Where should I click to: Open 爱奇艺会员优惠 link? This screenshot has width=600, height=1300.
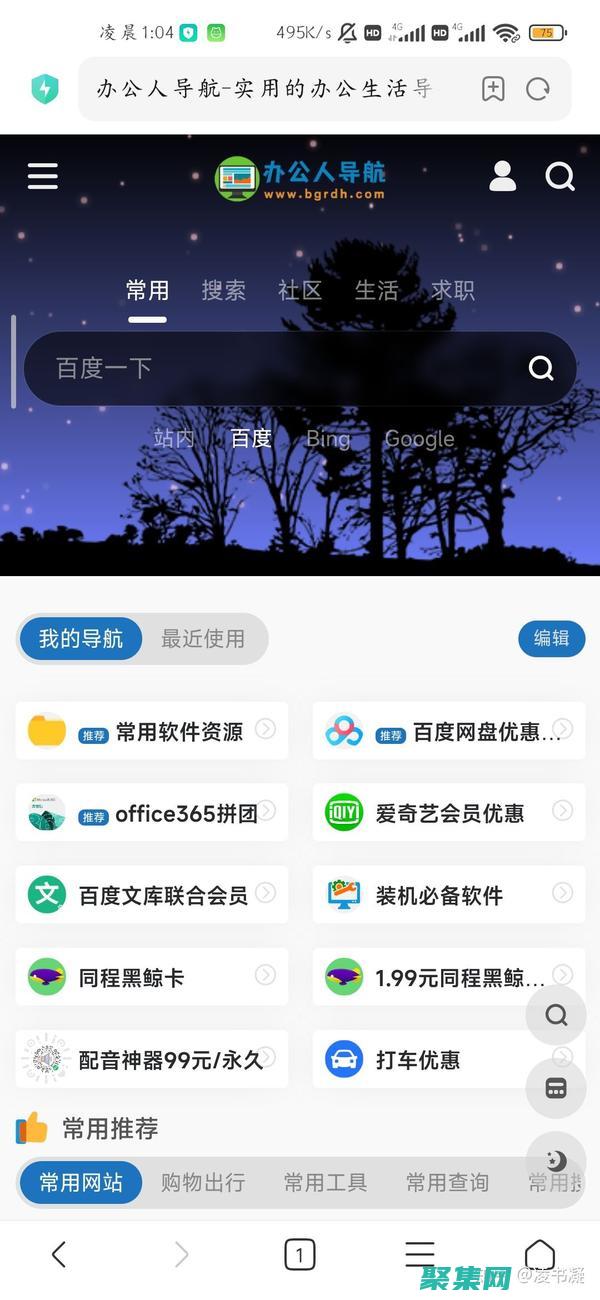[448, 813]
